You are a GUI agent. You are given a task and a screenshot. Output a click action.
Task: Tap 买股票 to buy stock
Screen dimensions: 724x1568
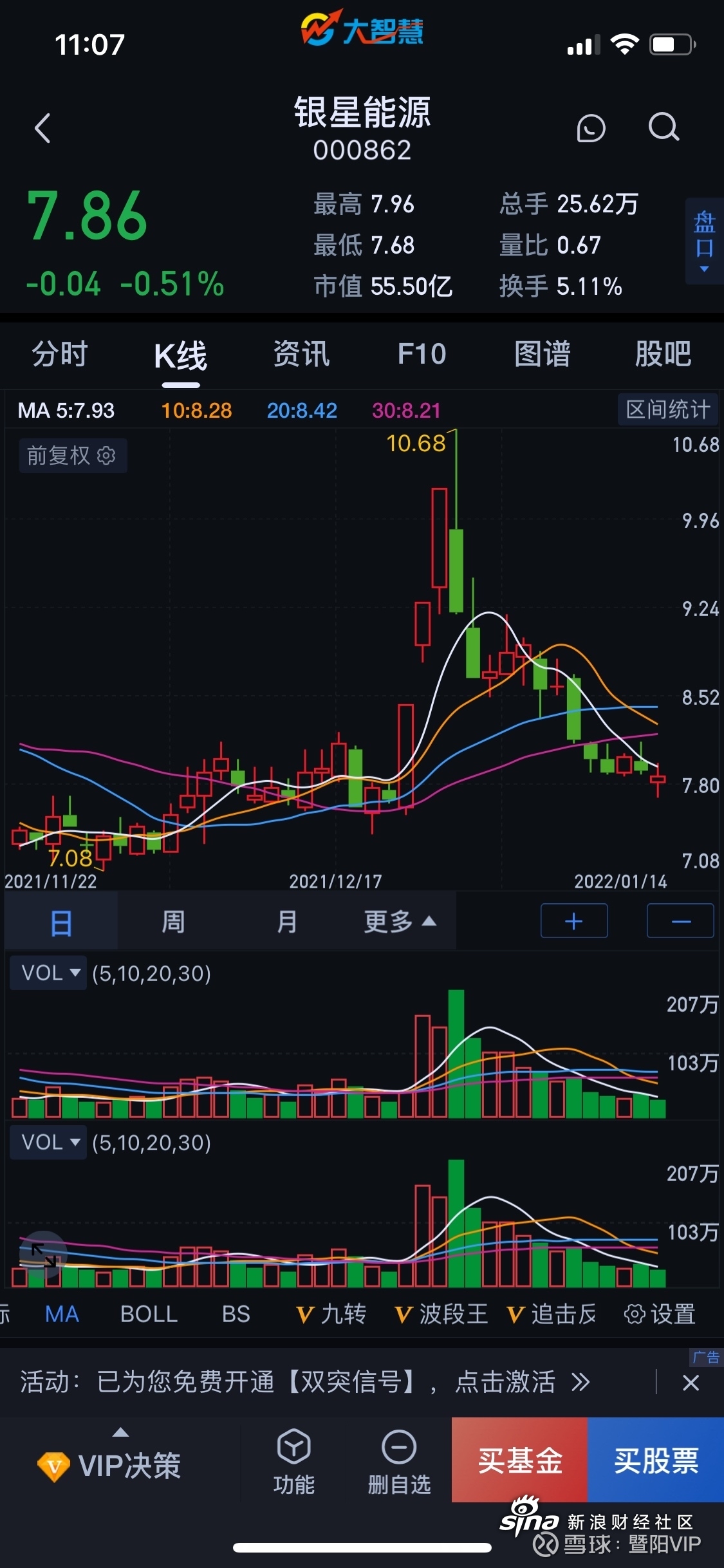tap(655, 1461)
